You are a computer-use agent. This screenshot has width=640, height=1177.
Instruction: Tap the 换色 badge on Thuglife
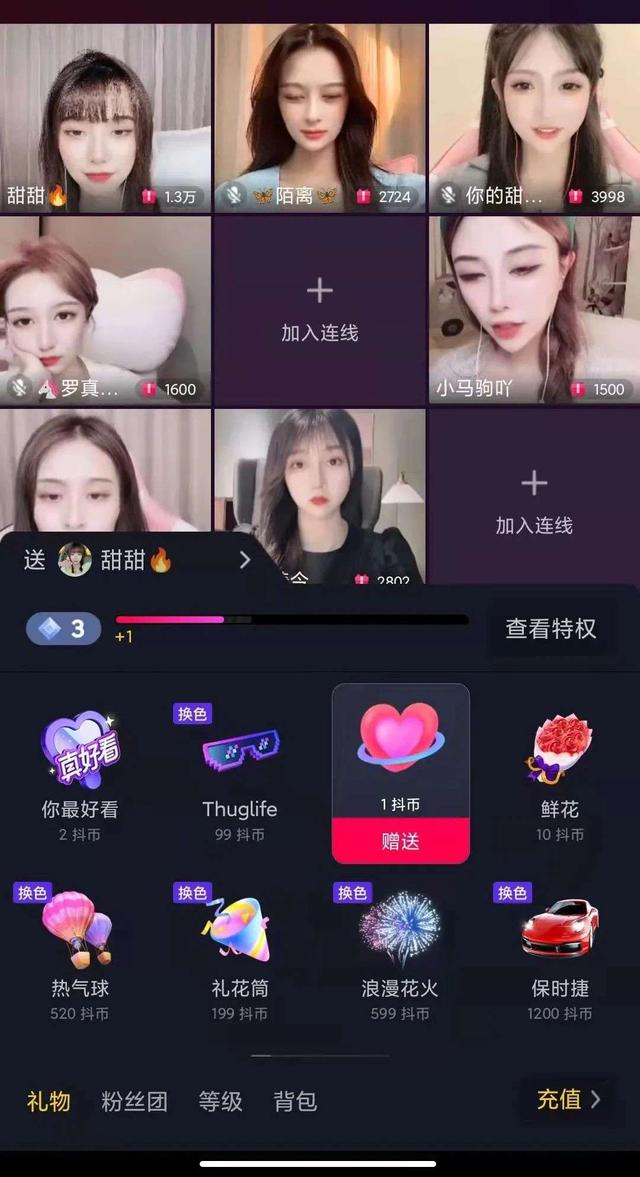pos(193,714)
